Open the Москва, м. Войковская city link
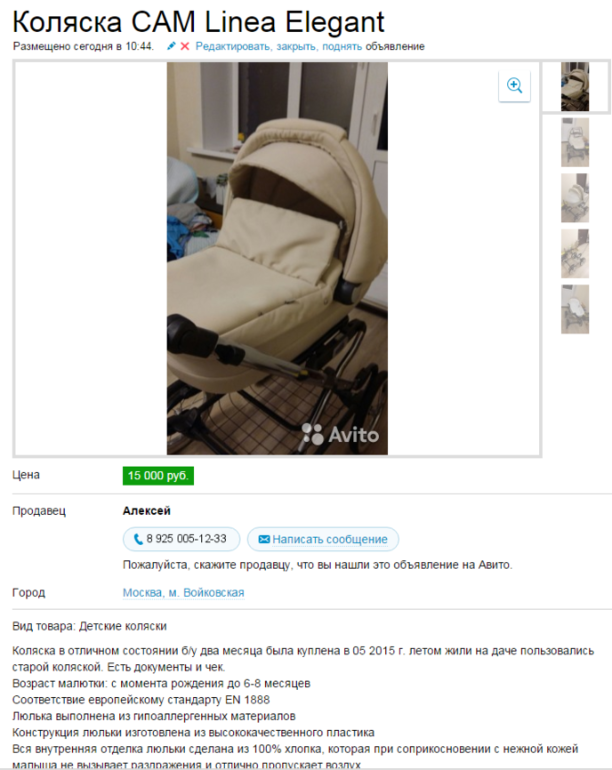 click(183, 593)
